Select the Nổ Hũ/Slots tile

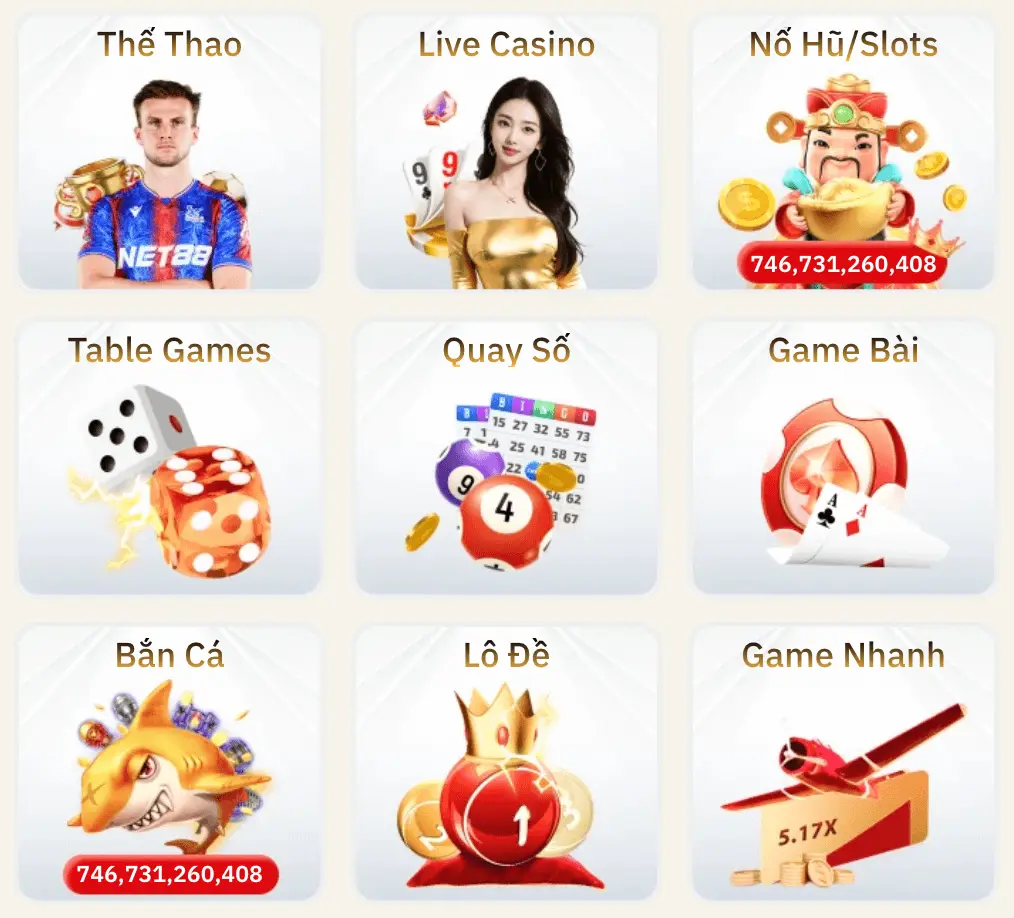pyautogui.click(x=843, y=152)
